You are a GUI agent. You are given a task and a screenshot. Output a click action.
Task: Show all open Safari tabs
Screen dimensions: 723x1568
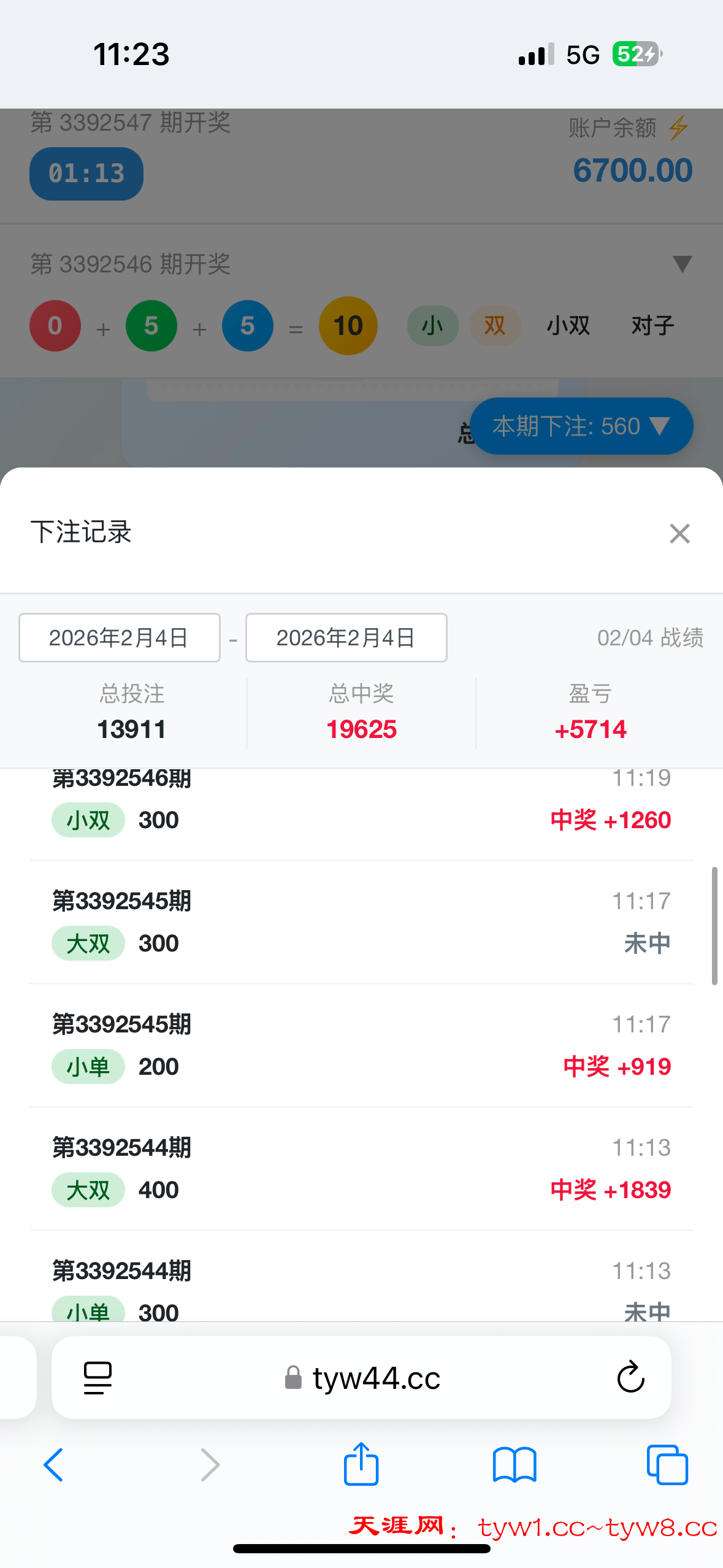tap(667, 1465)
